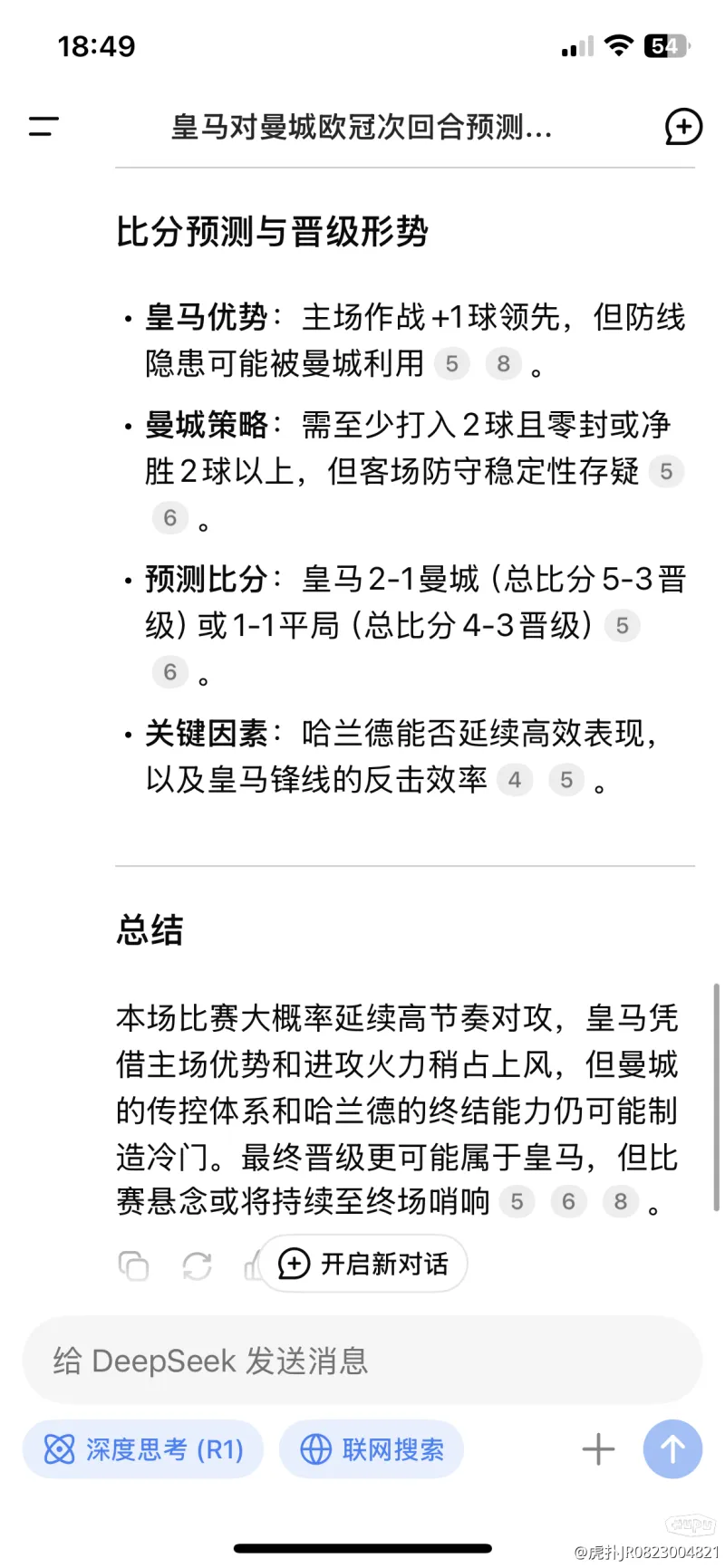Image resolution: width=725 pixels, height=1568 pixels.
Task: Start a new chat from header icon
Action: click(683, 127)
